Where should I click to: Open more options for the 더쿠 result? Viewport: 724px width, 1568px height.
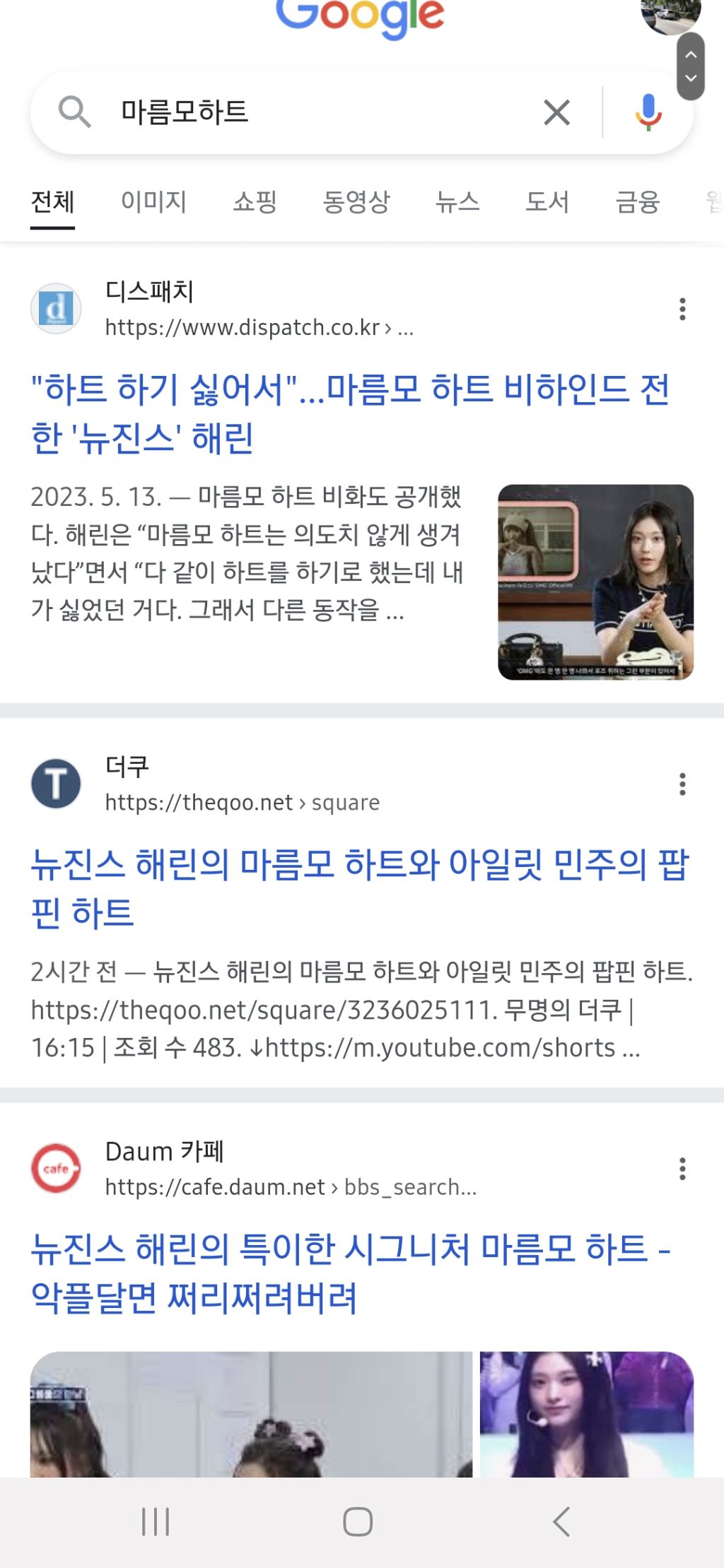tap(682, 784)
